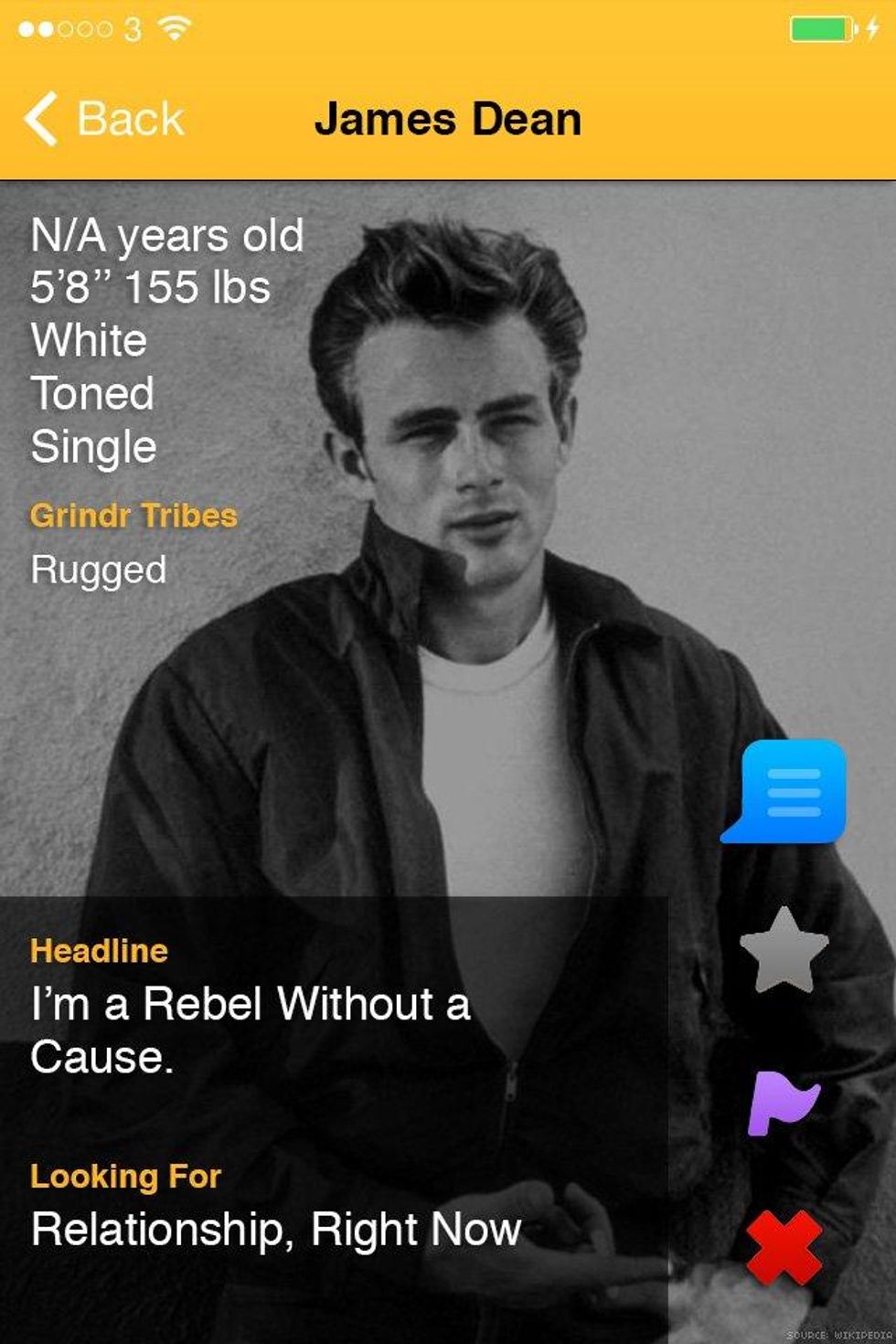Open the Rugged tribe entry
Screen dimensions: 896x1344
pos(99,570)
